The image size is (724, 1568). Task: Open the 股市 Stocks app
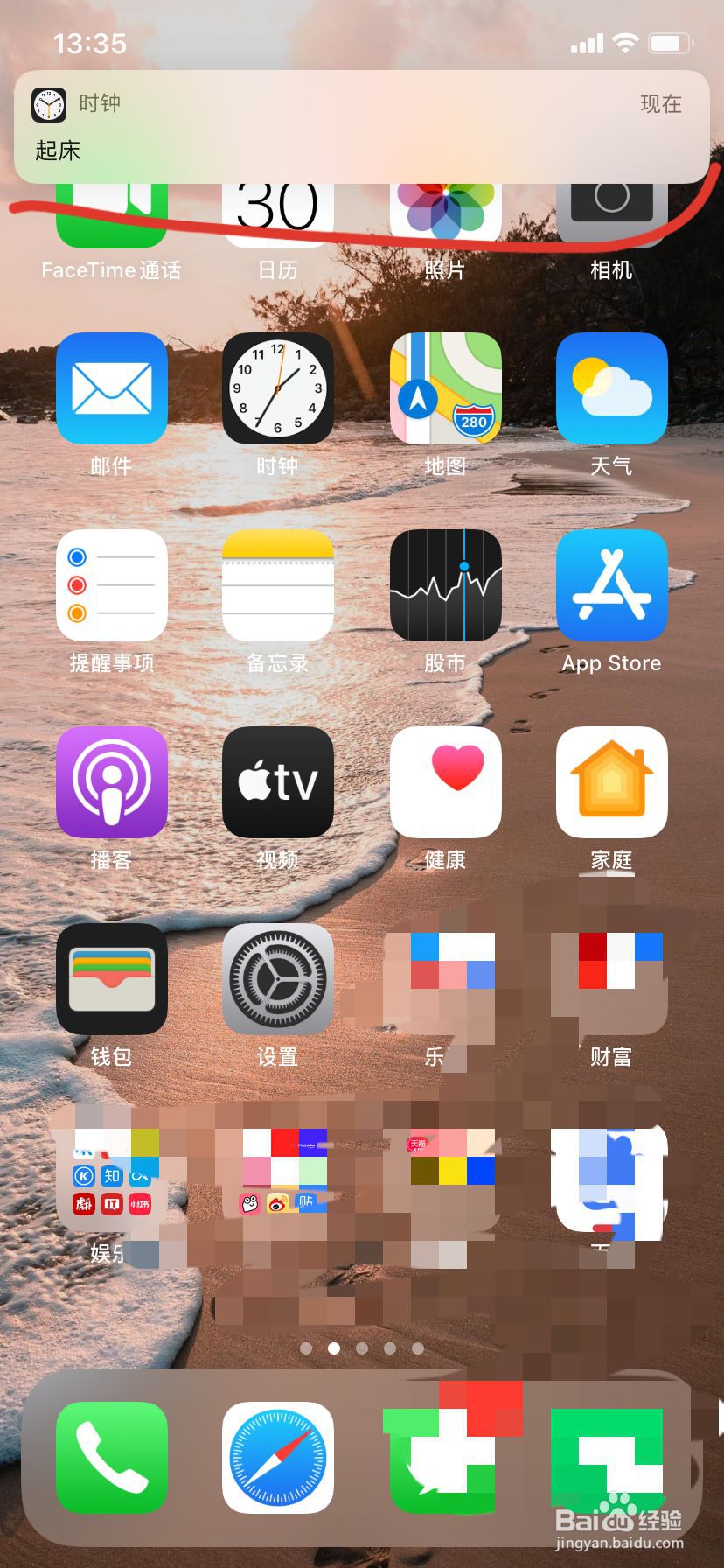(x=446, y=586)
